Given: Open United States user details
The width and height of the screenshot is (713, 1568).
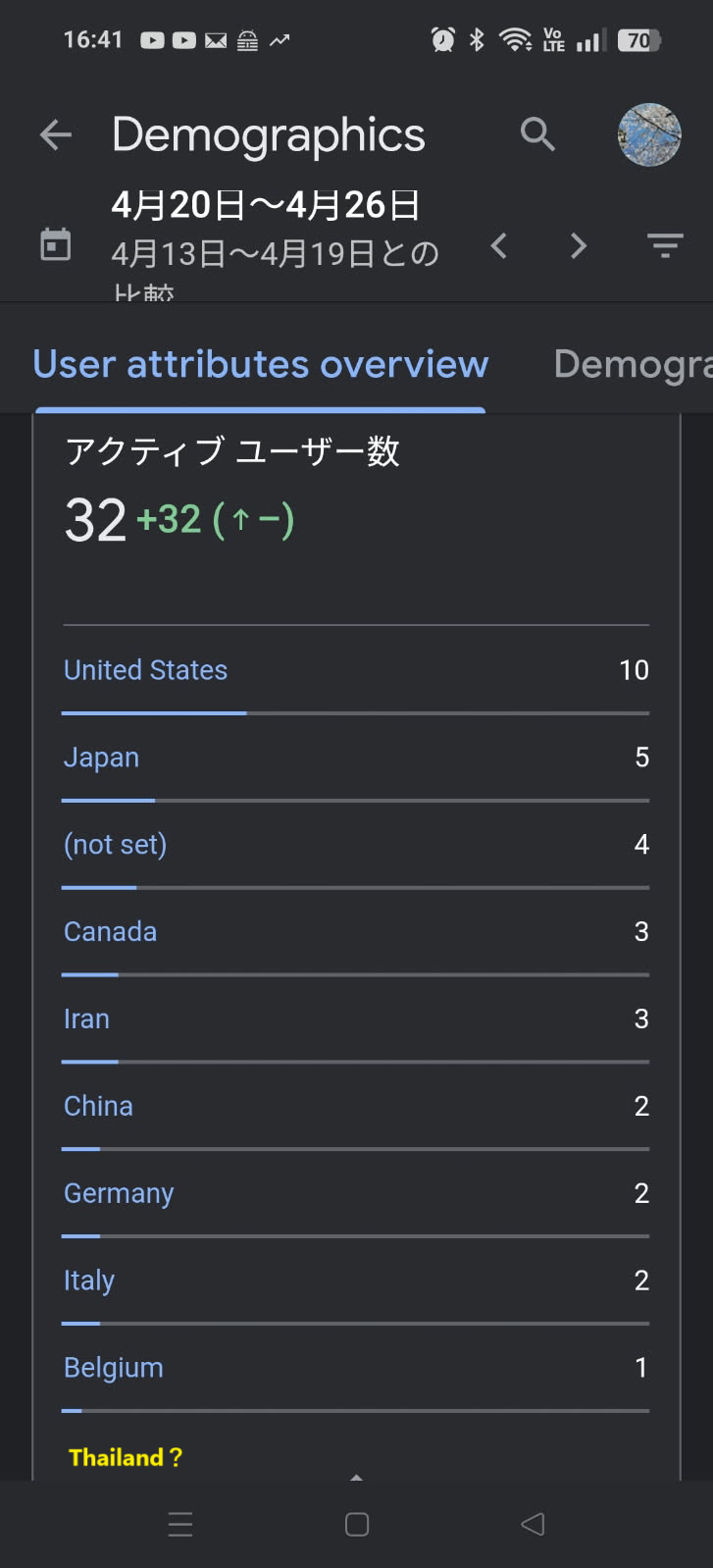Looking at the screenshot, I should 145,670.
